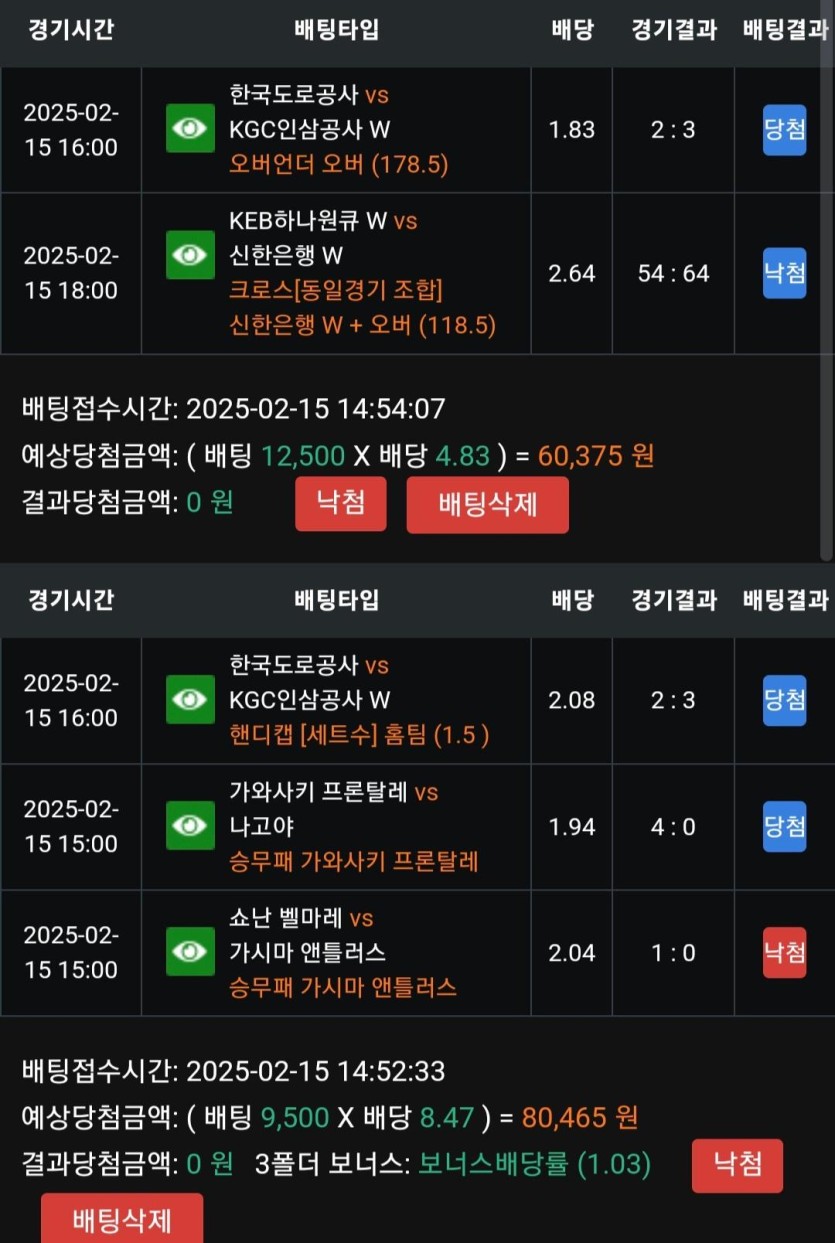Screen dimensions: 835x1243
Task: View the 가와사키 프론탈레 vs 나고야 match via eye icon
Action: [x=190, y=826]
